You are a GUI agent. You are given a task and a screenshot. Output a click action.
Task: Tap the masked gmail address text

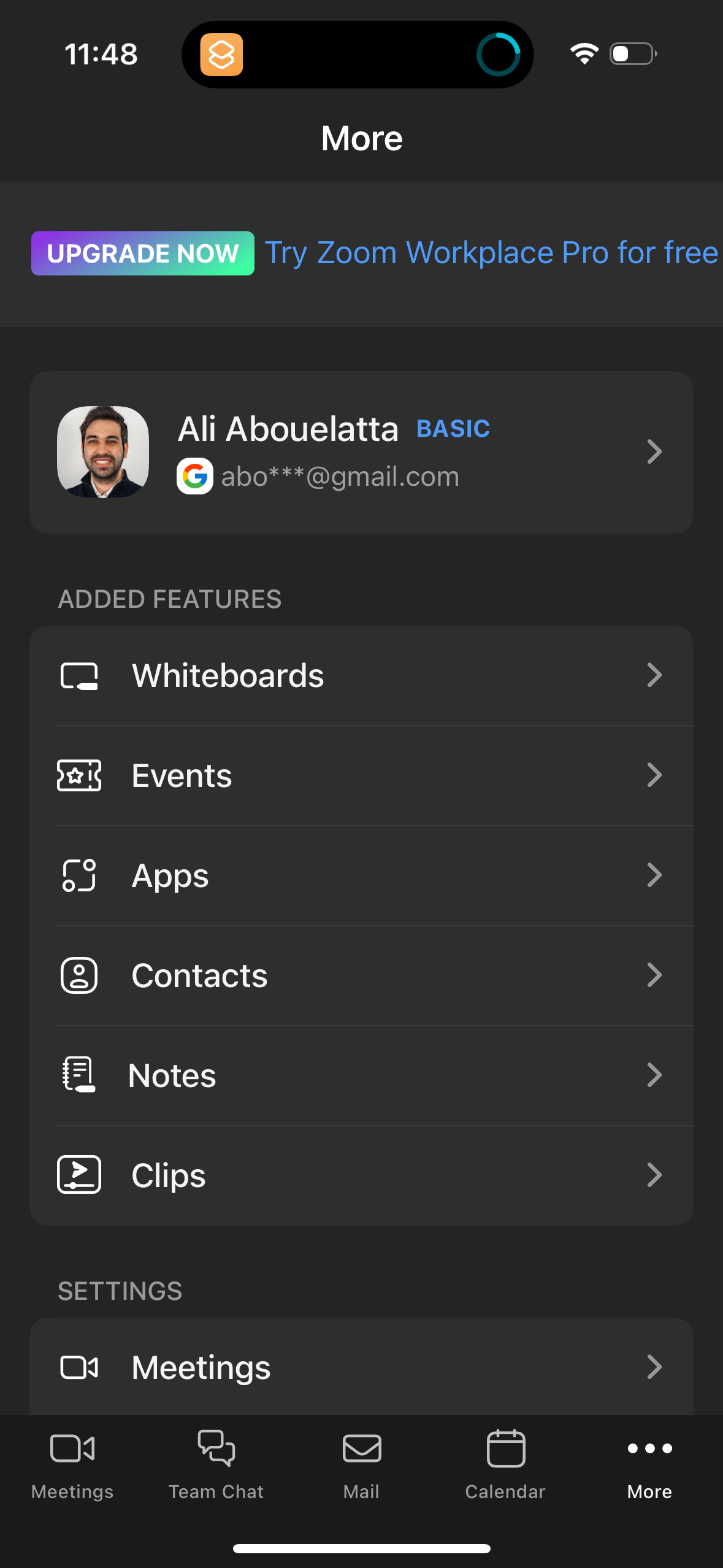[x=339, y=477]
